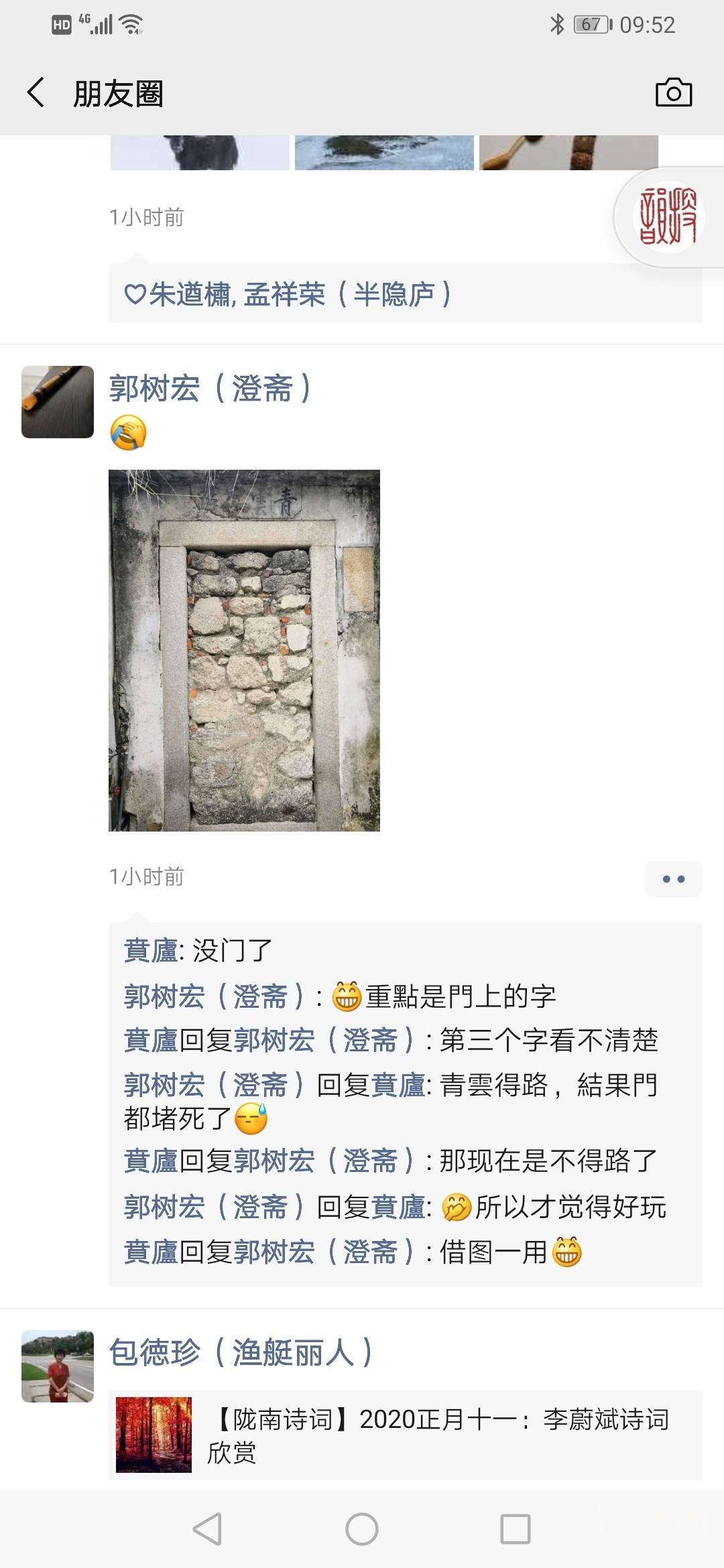The image size is (724, 1568).
Task: Tap 郭树宏's profile avatar
Action: click(x=58, y=402)
